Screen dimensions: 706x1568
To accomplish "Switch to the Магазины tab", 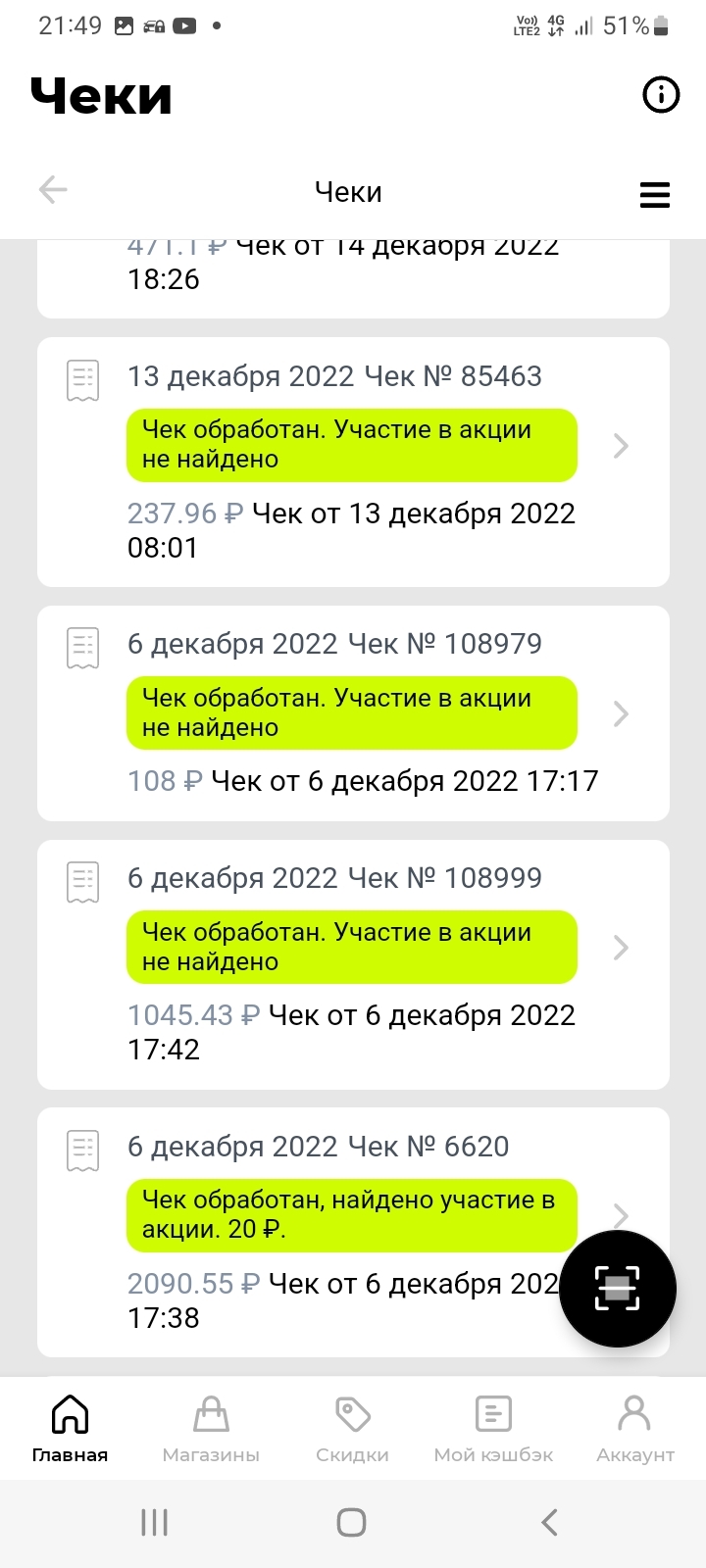I will click(x=211, y=1428).
